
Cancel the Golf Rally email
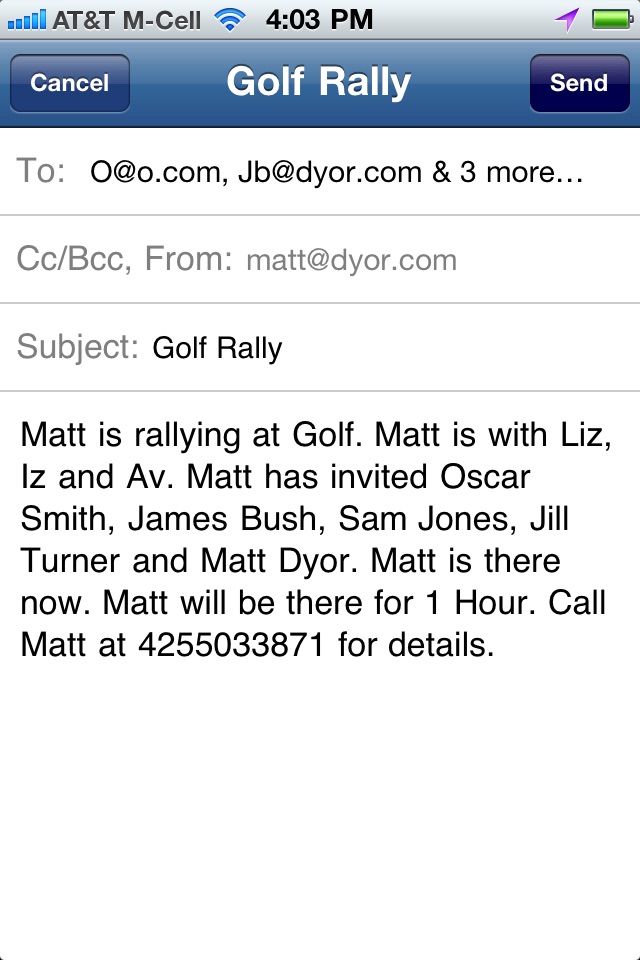coord(69,83)
